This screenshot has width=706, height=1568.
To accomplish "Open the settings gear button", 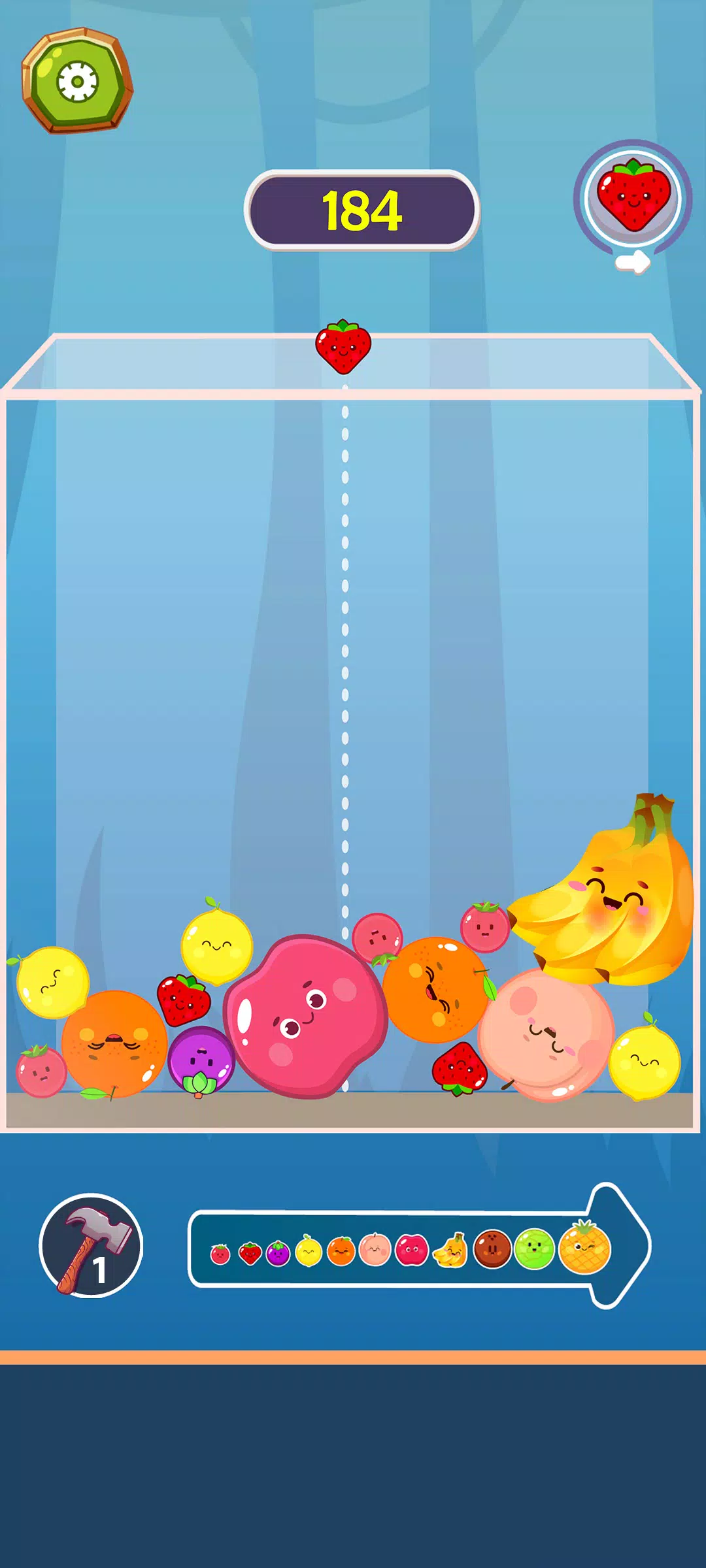I will tap(77, 82).
